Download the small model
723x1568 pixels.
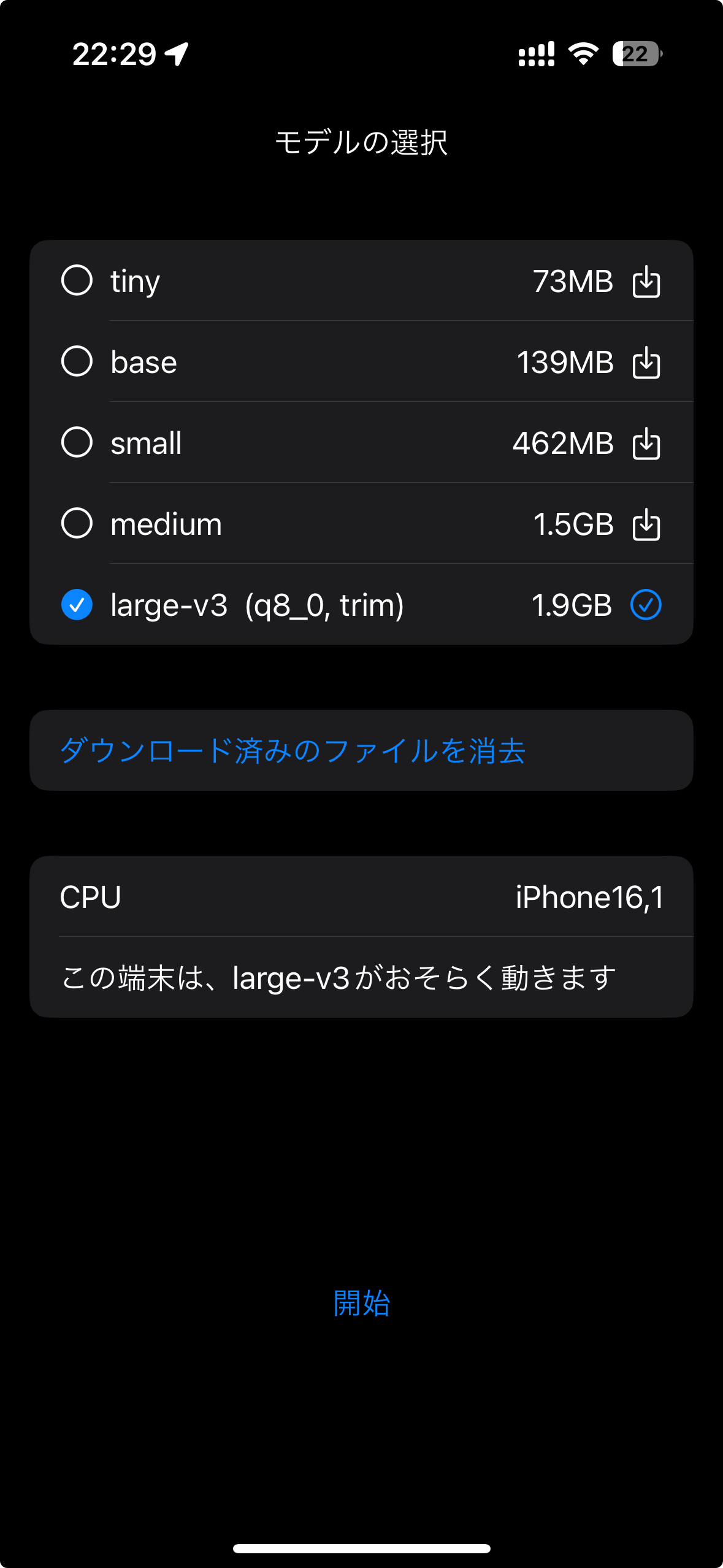646,444
